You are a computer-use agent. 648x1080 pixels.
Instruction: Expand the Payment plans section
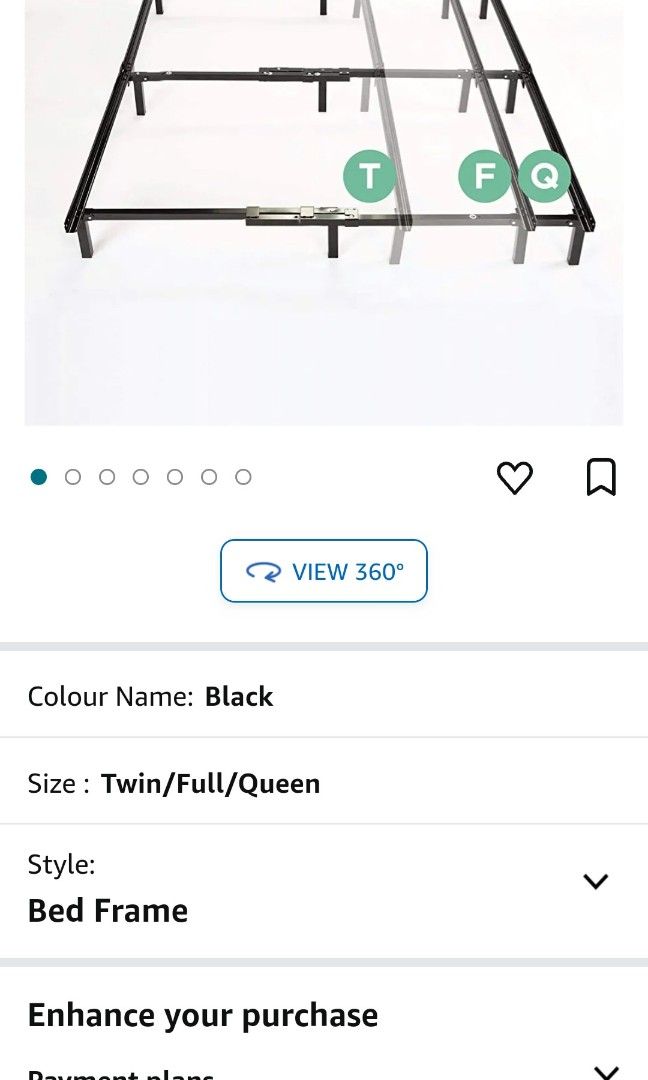pyautogui.click(x=605, y=1071)
